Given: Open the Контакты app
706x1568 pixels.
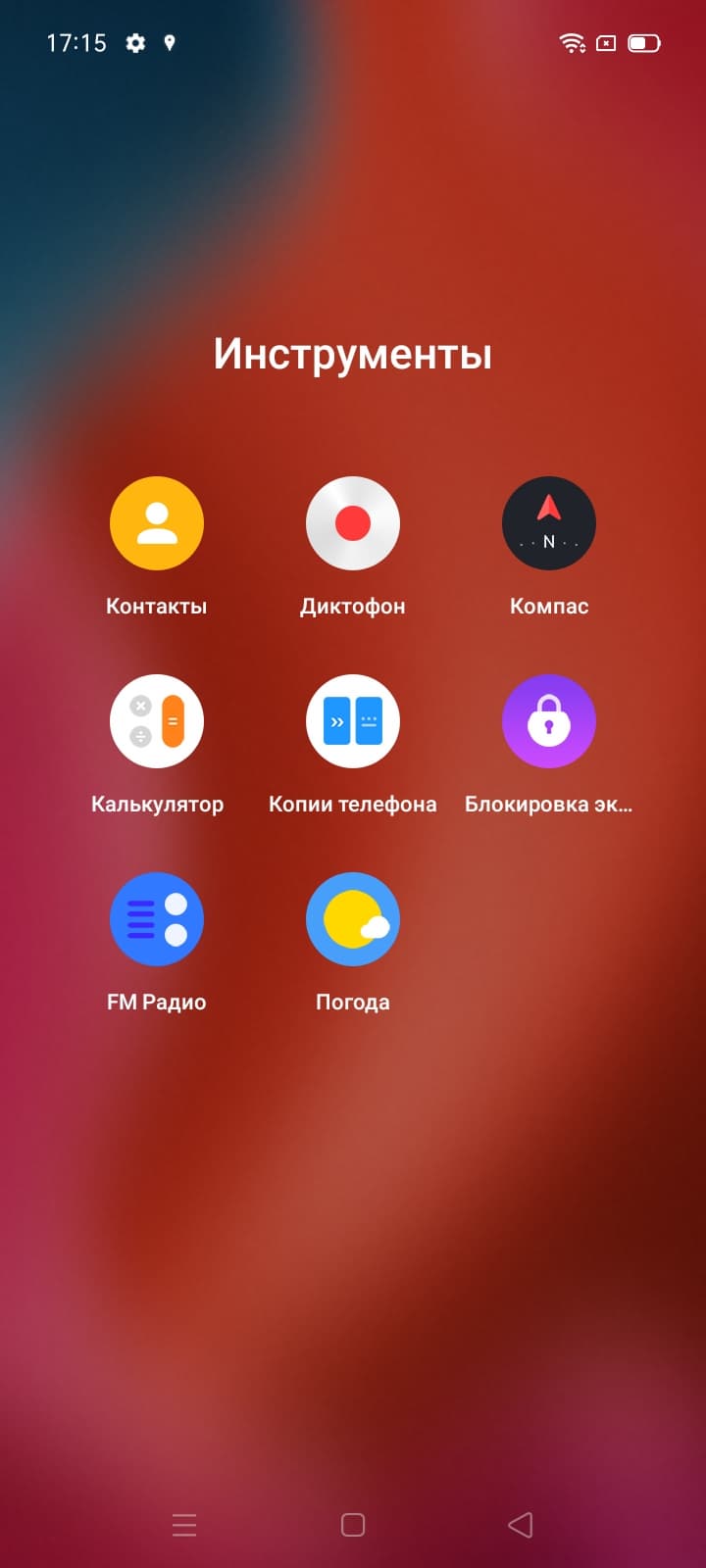Looking at the screenshot, I should [x=157, y=523].
